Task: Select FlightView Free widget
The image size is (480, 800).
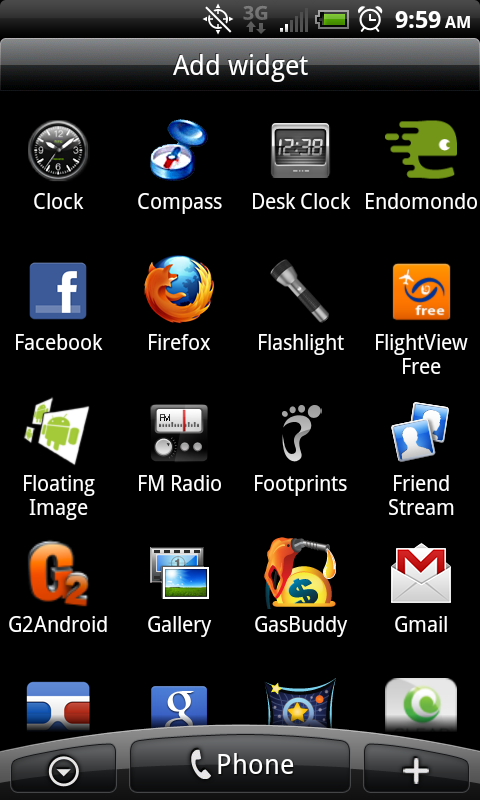Action: pos(421,319)
